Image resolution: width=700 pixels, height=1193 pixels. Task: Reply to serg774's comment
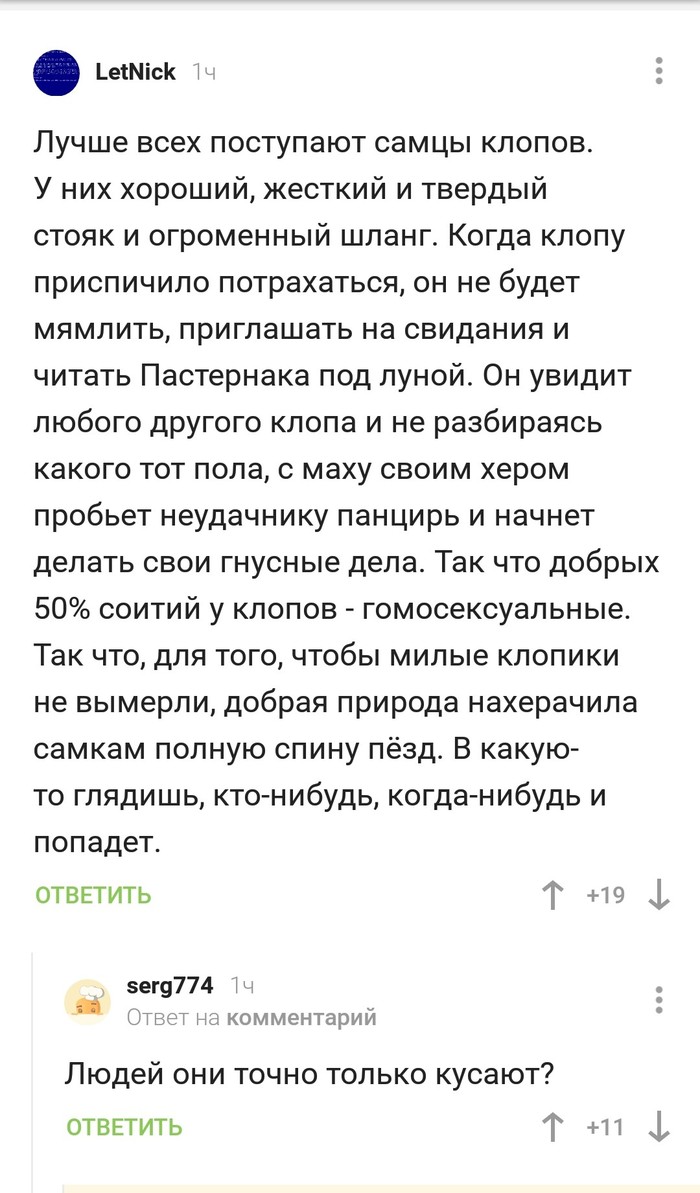pyautogui.click(x=124, y=1127)
